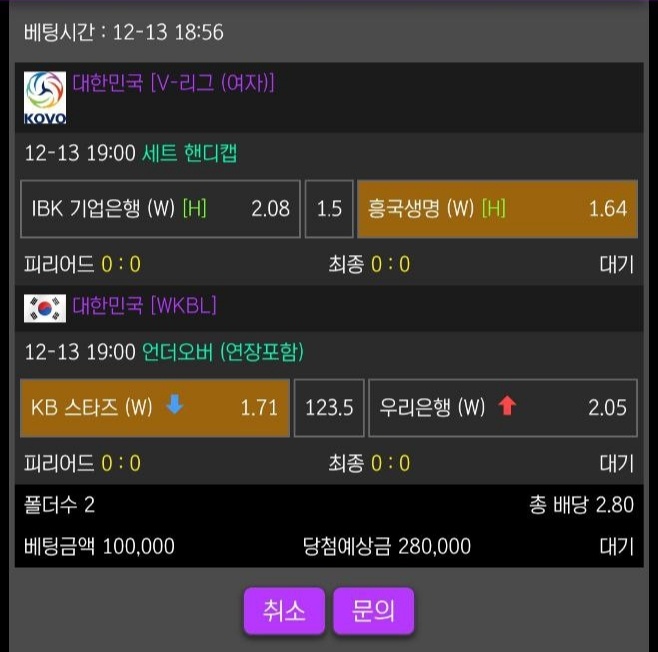Open the 문의 inquiry button

click(x=372, y=611)
